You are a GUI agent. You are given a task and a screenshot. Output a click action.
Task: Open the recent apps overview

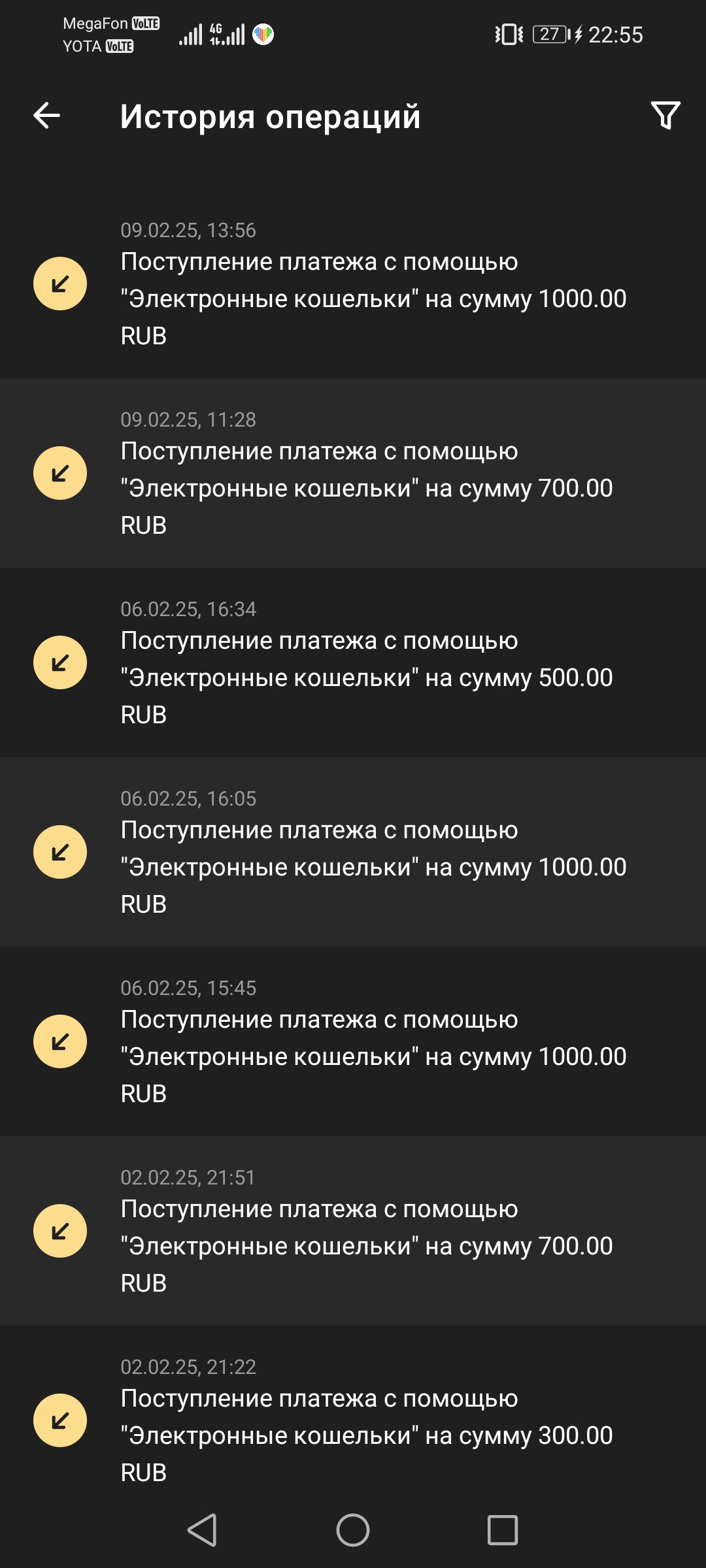click(x=503, y=1530)
